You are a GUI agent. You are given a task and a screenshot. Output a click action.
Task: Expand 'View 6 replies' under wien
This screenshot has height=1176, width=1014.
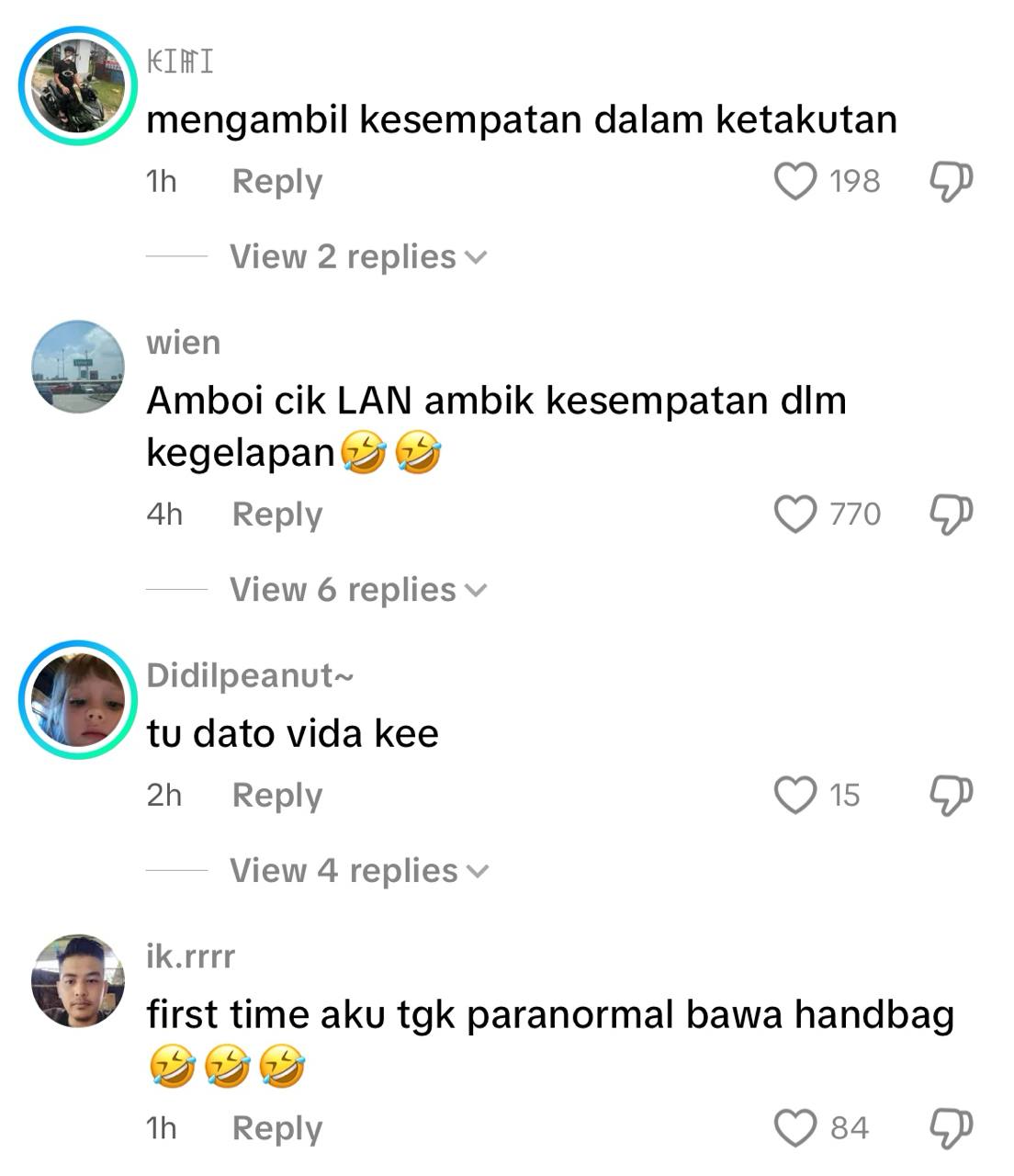click(x=356, y=589)
